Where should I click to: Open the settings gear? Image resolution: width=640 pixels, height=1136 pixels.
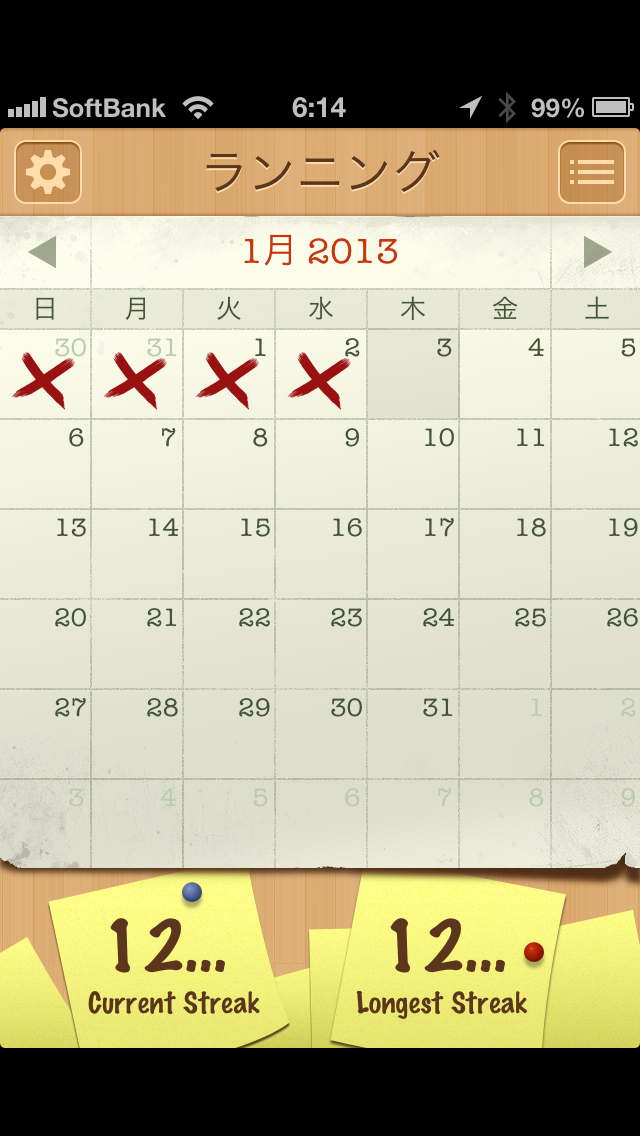click(48, 172)
